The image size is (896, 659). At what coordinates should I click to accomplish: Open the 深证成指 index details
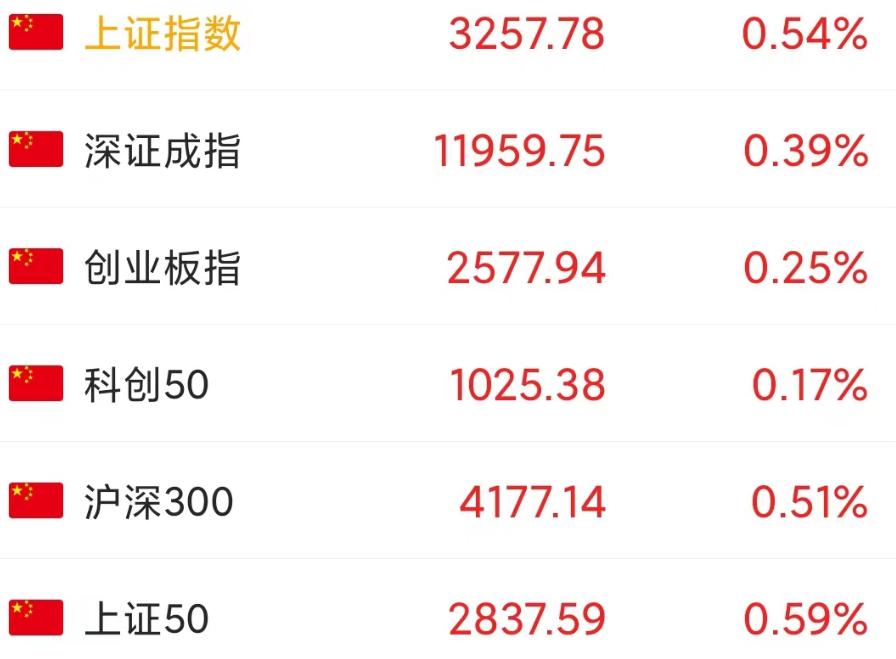point(448,149)
